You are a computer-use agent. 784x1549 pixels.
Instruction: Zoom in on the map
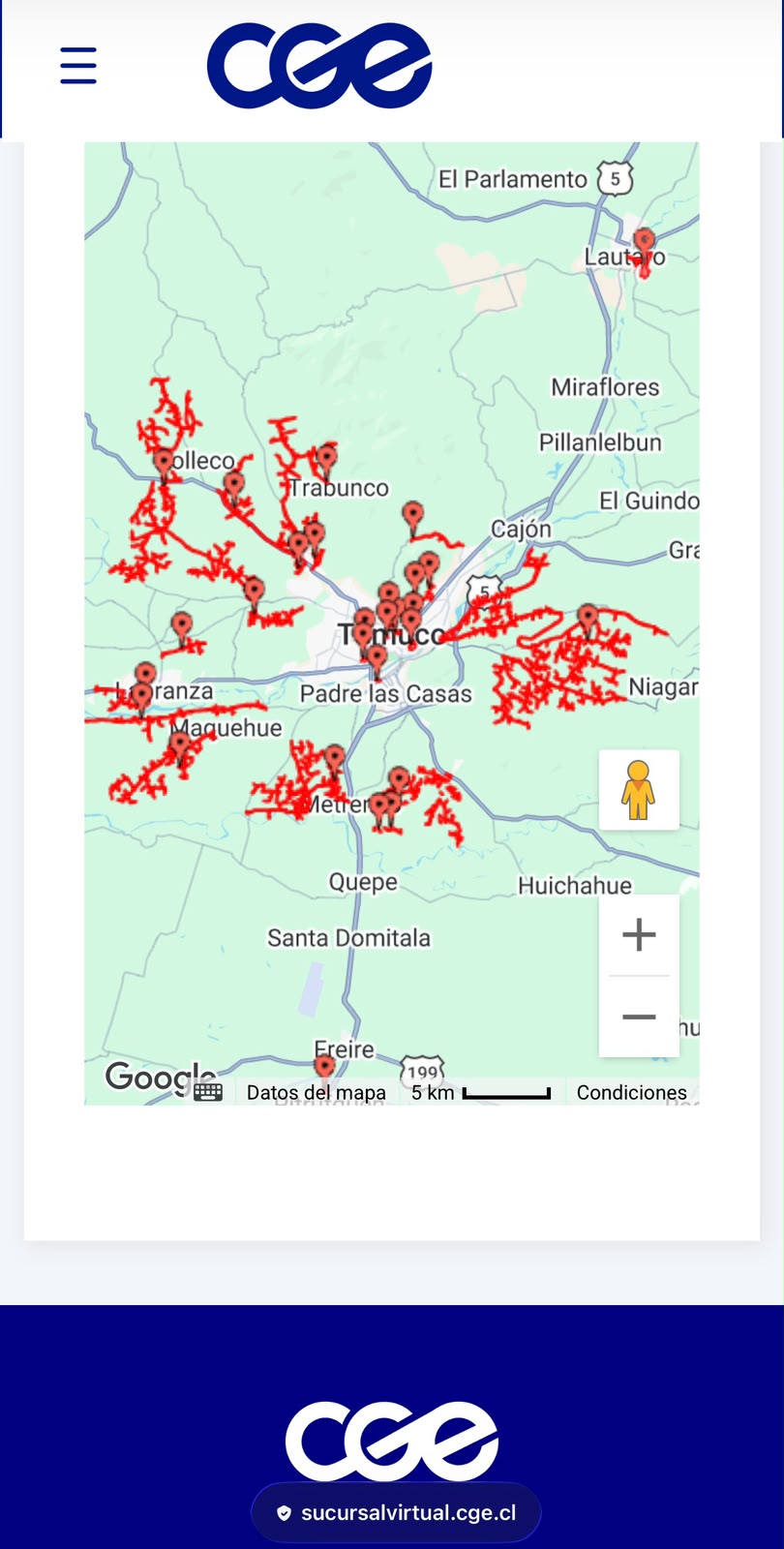pyautogui.click(x=639, y=934)
